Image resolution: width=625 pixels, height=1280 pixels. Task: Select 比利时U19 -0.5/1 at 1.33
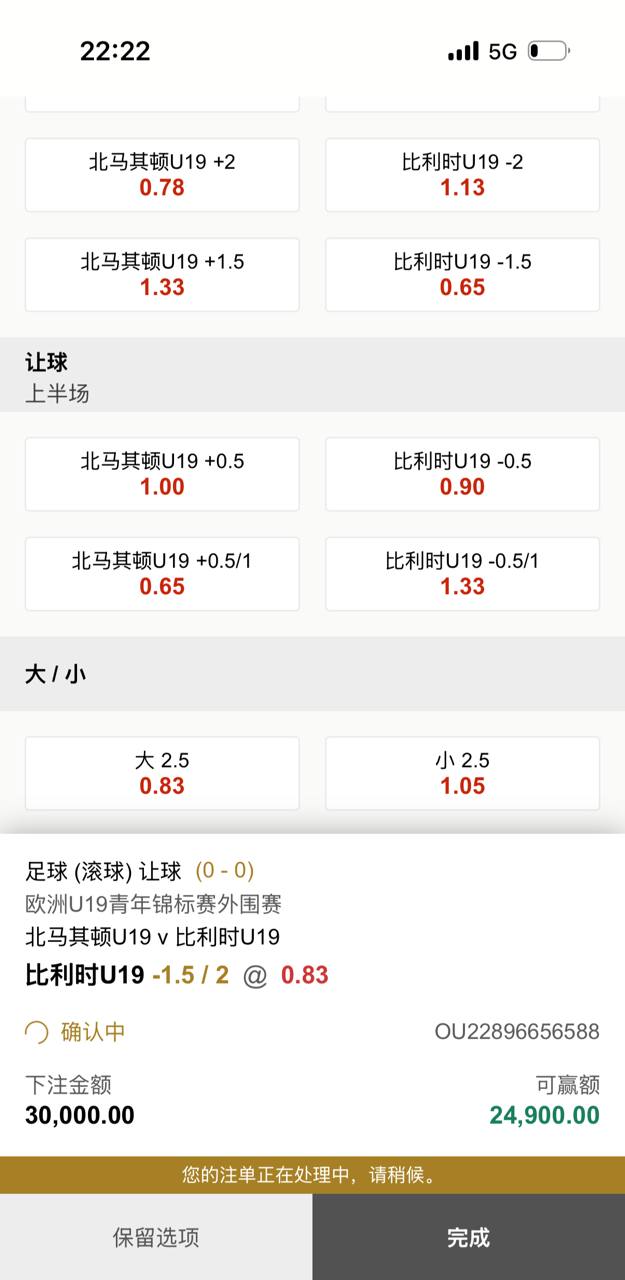462,574
